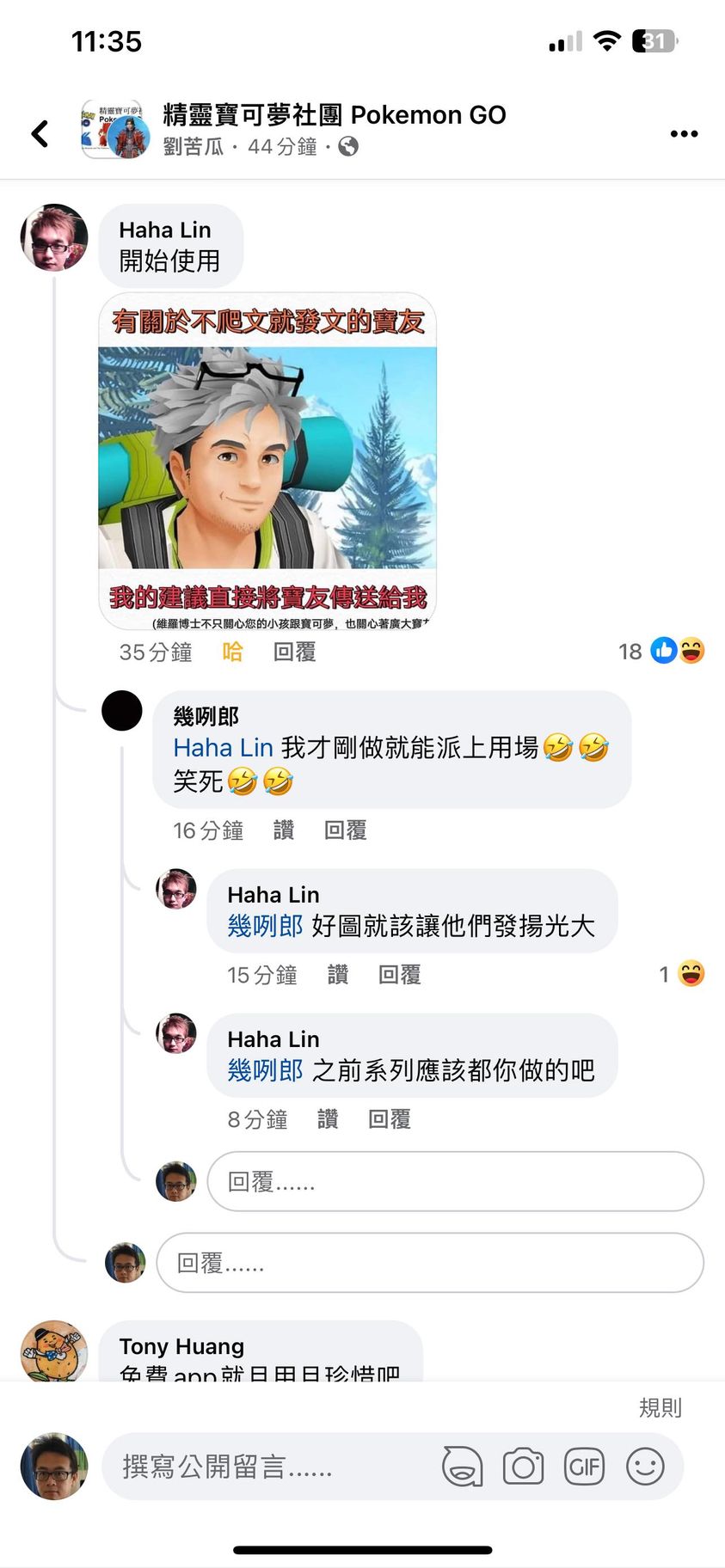This screenshot has height=1568, width=725.
Task: Focus the nested 回覆 field under Haha Lin's replies
Action: [x=455, y=1182]
